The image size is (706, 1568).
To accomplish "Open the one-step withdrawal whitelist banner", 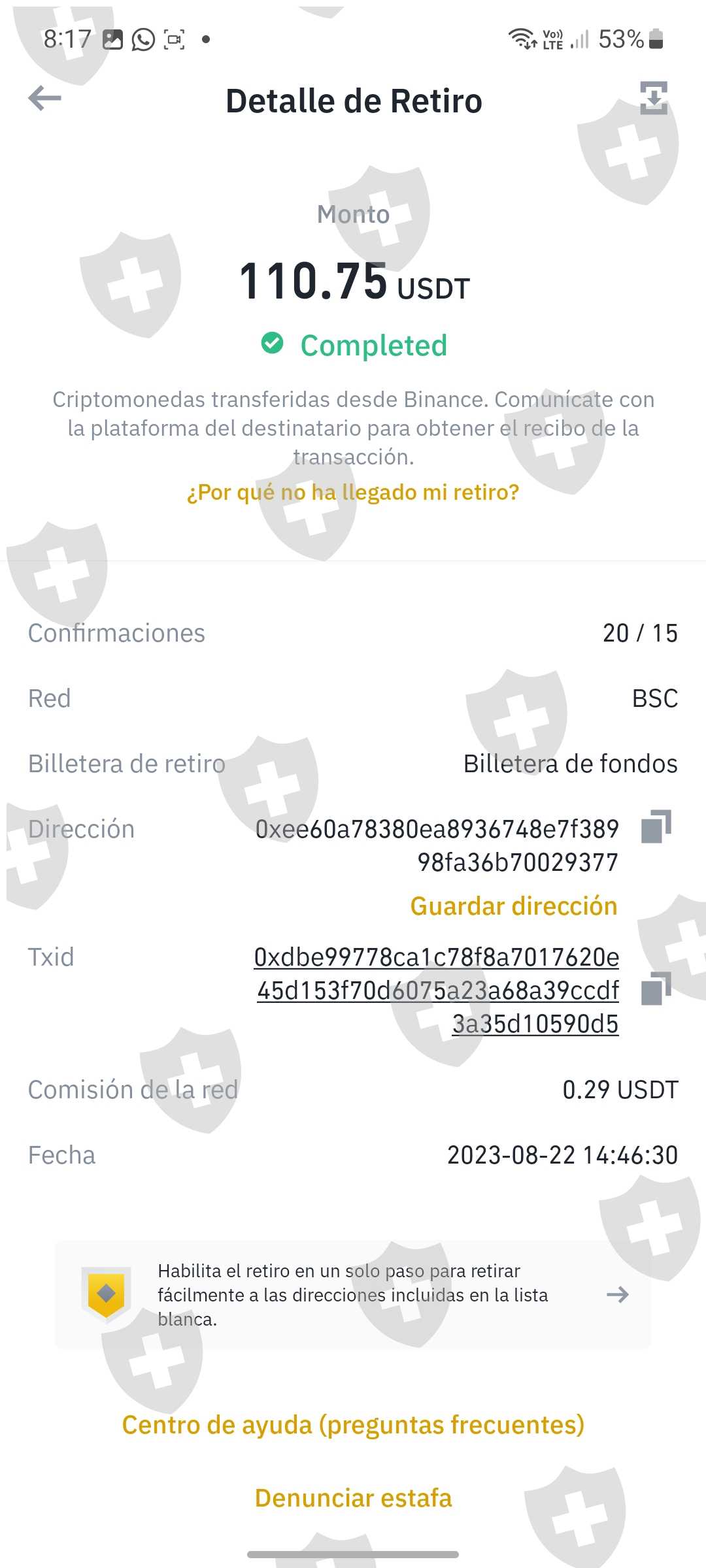I will (353, 1295).
